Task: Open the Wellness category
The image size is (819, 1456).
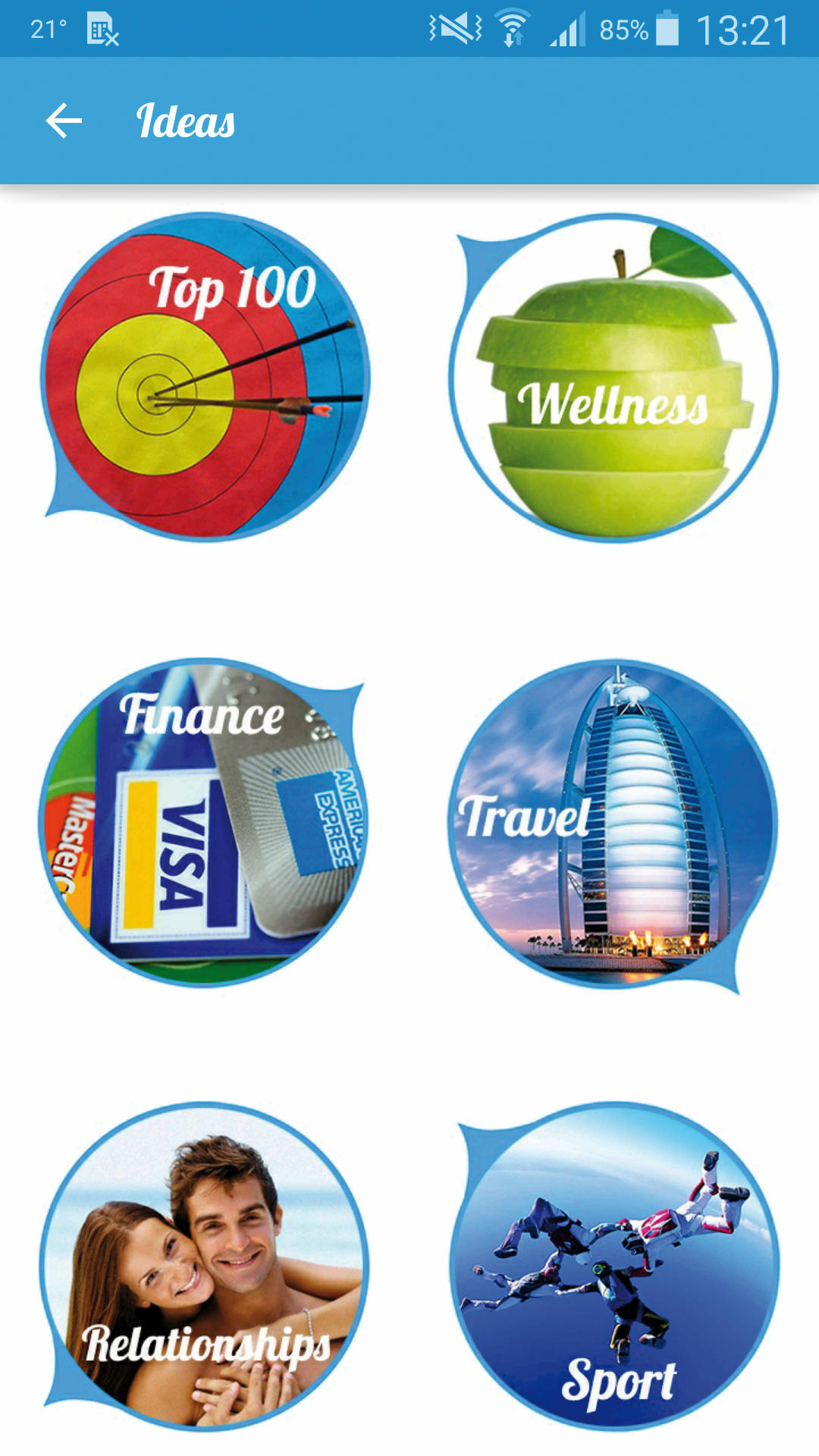Action: (x=613, y=377)
